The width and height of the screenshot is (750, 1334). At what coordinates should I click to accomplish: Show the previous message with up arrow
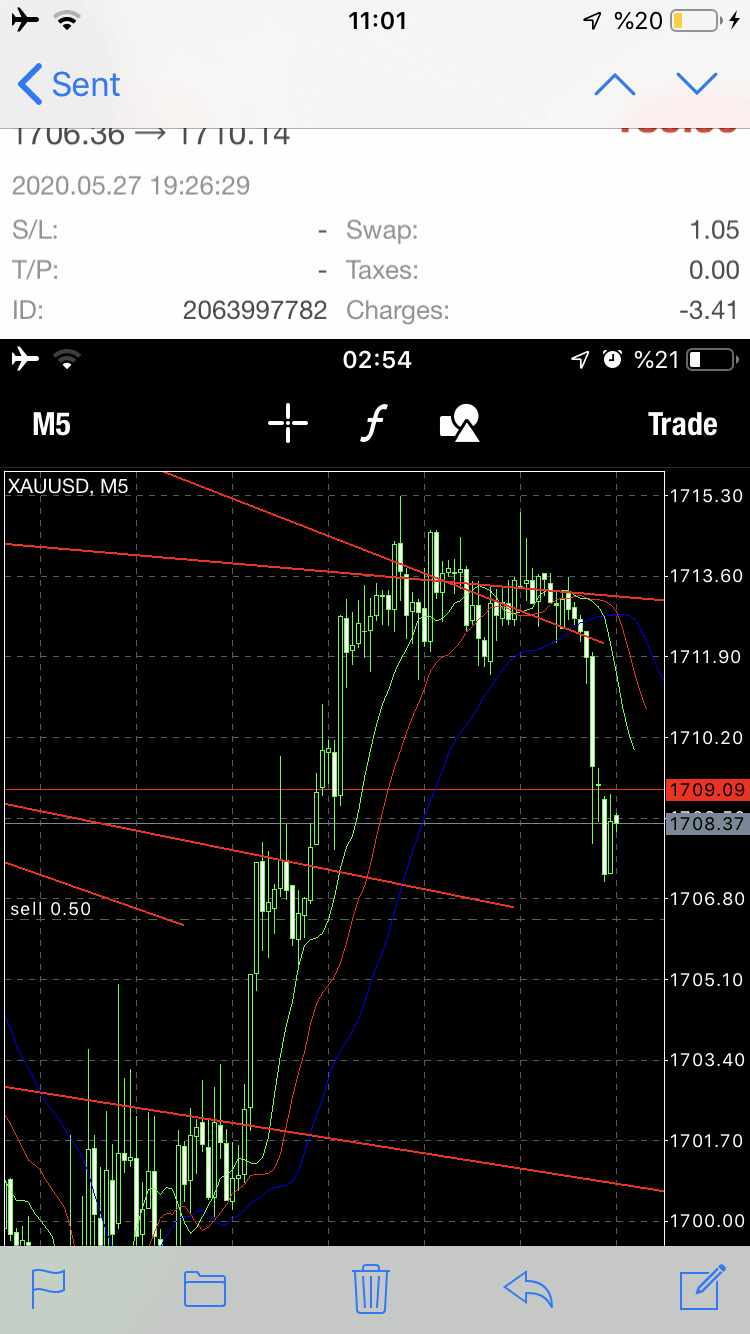point(614,85)
